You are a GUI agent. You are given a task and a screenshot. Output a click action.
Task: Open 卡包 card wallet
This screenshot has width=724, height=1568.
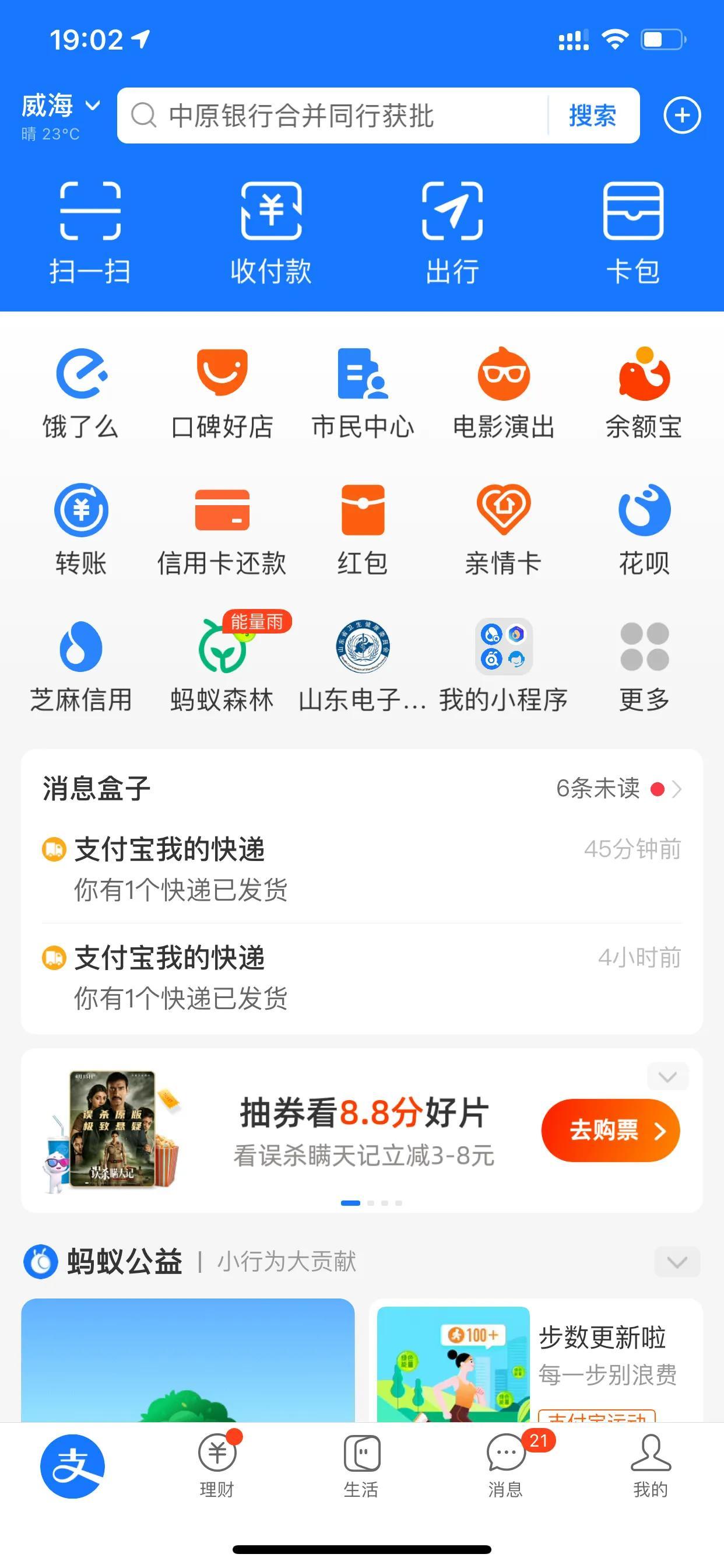click(632, 233)
